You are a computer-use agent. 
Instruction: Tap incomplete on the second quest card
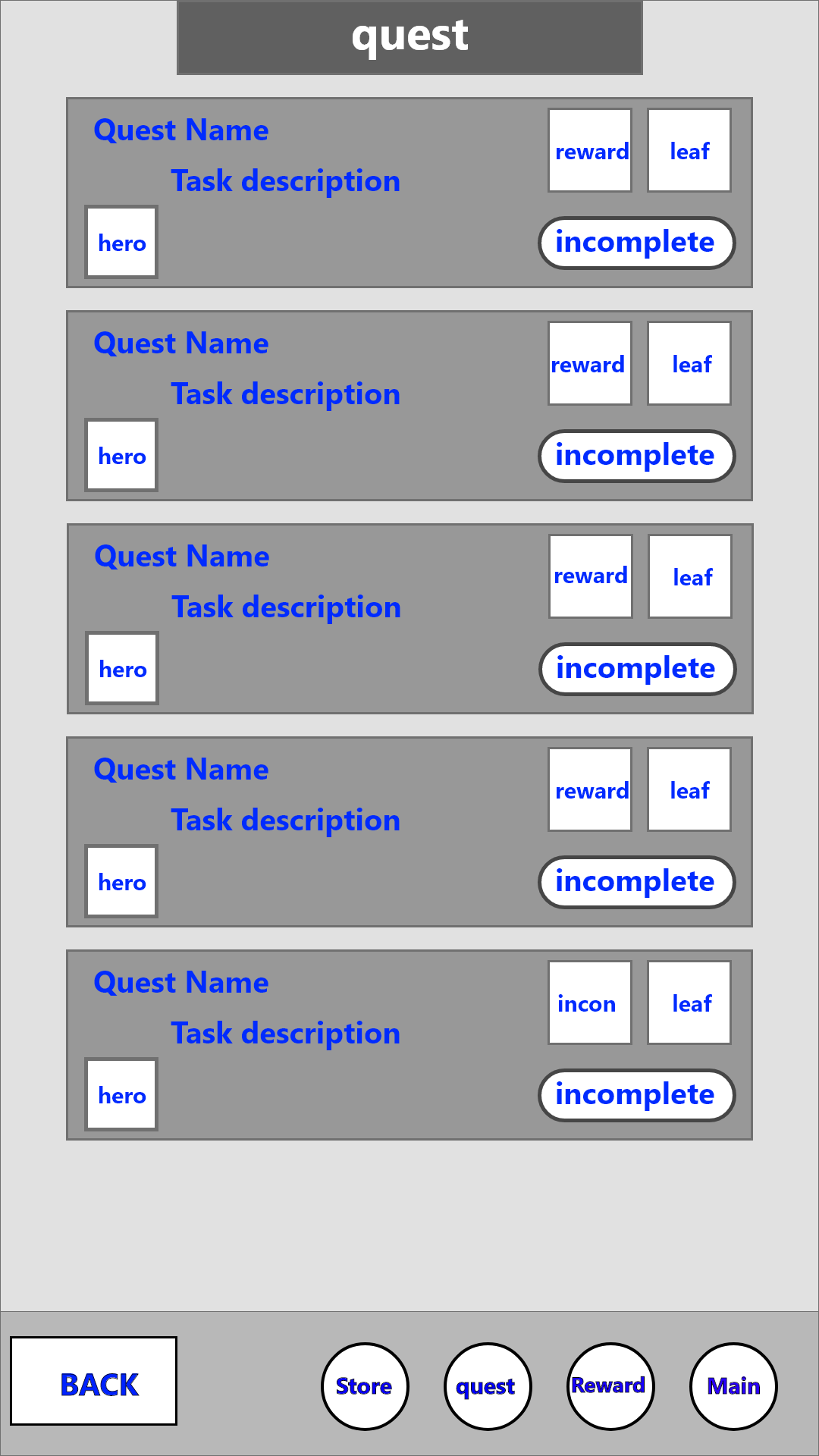tap(636, 456)
